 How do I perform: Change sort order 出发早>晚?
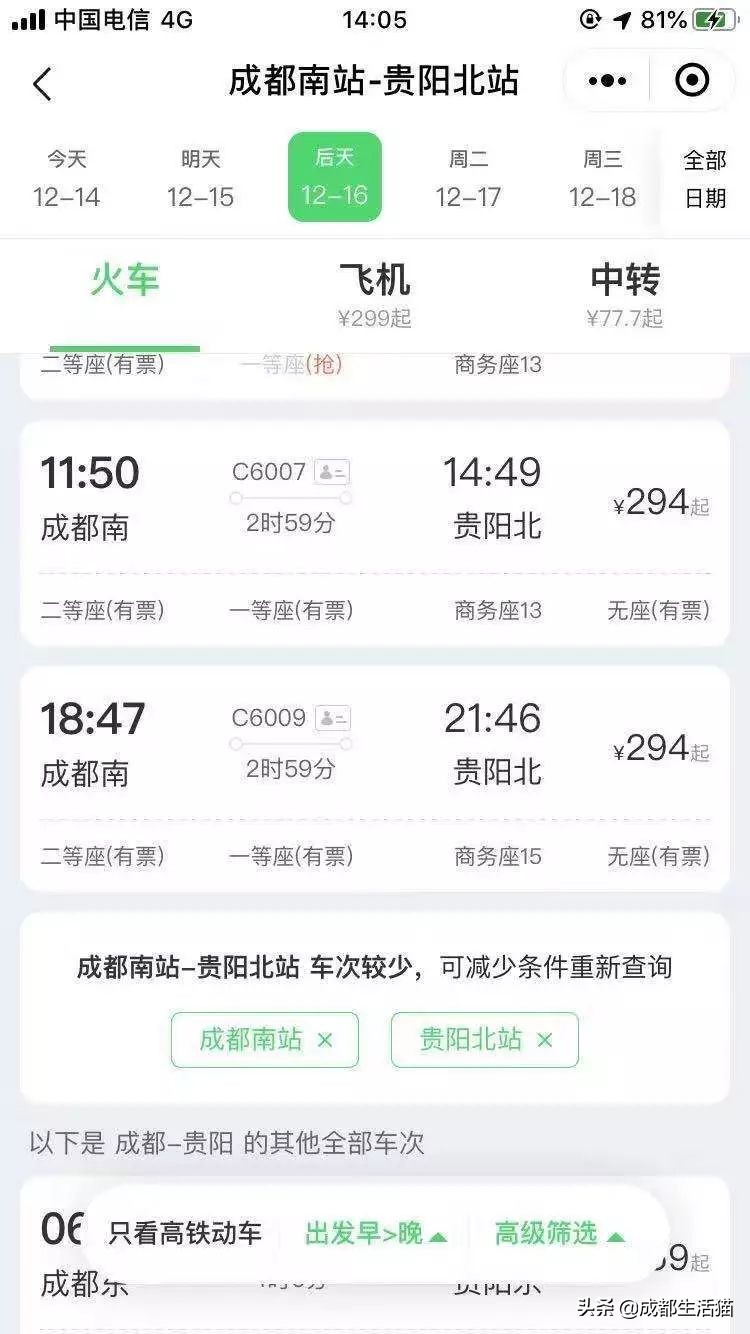pyautogui.click(x=375, y=1234)
